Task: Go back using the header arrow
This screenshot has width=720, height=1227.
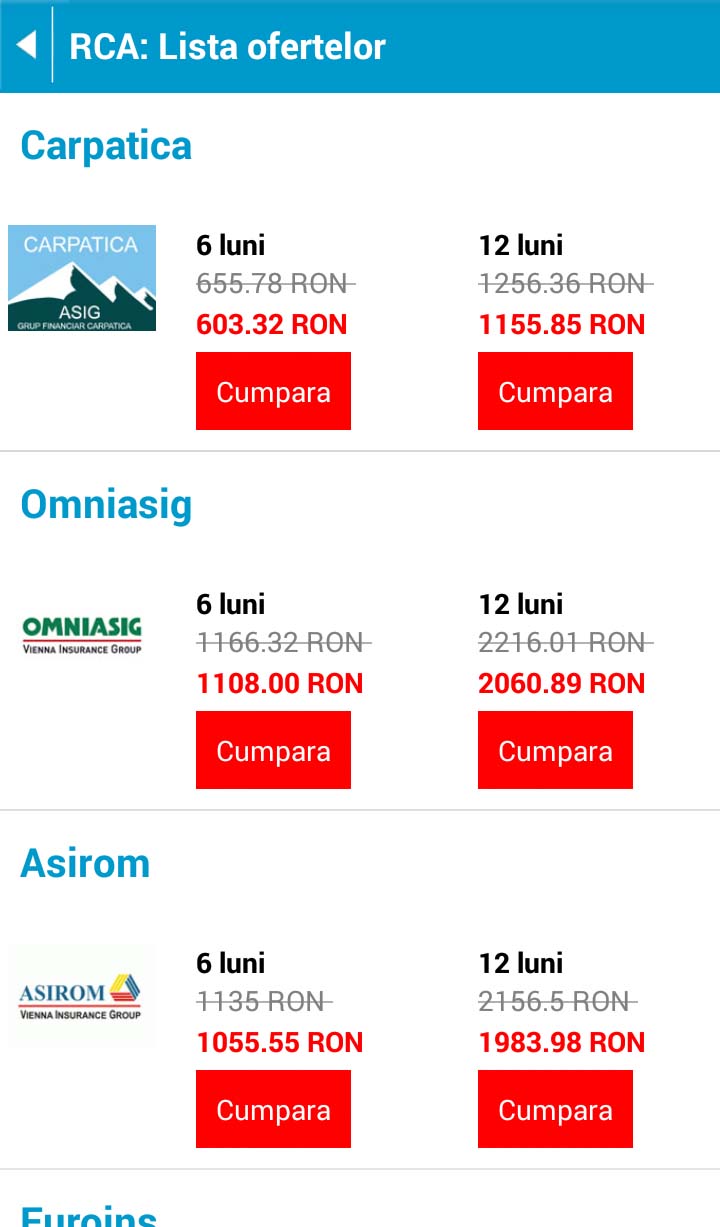Action: tap(27, 45)
